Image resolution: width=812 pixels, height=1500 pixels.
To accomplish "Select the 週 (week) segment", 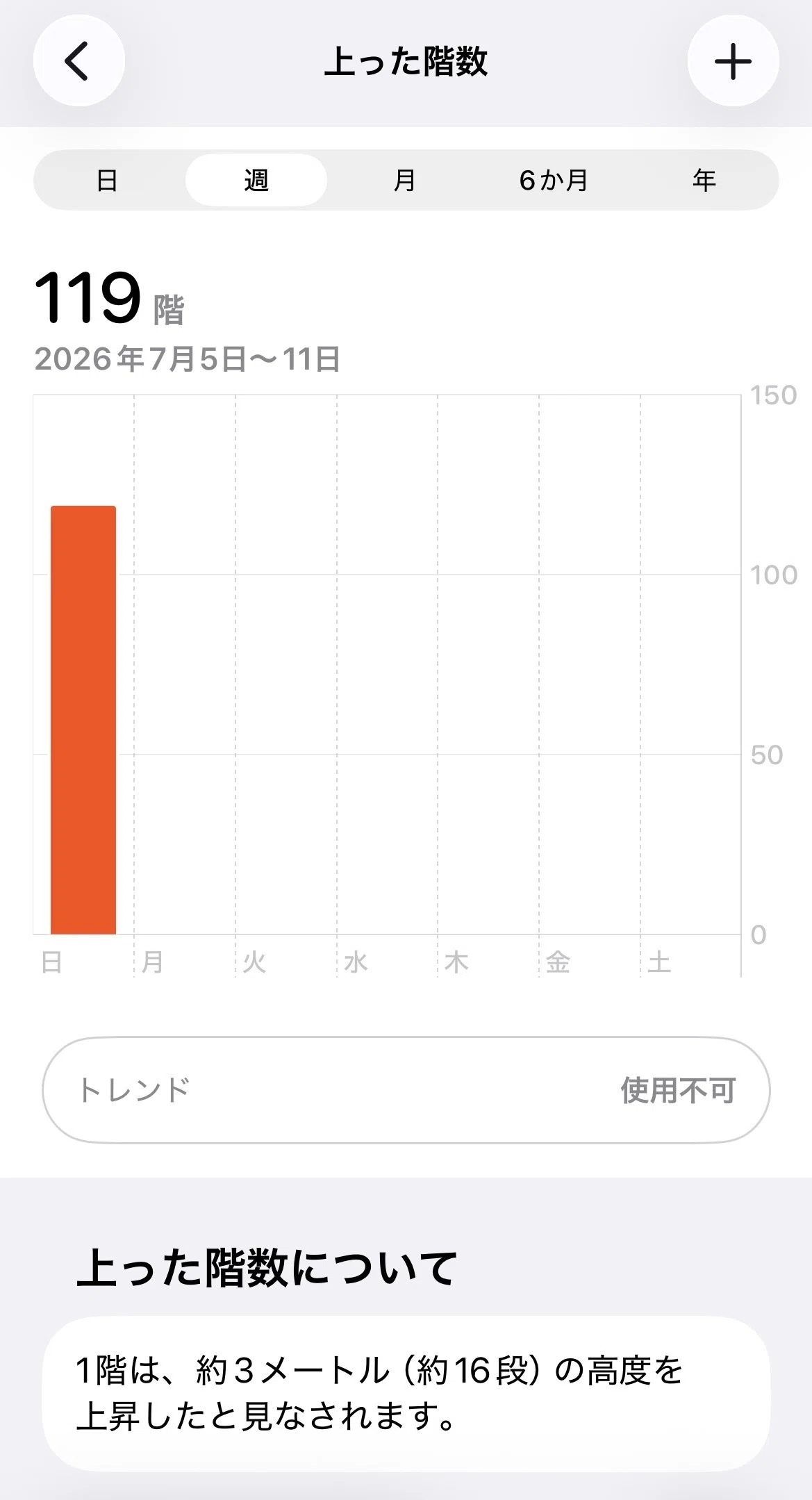I will (x=256, y=181).
